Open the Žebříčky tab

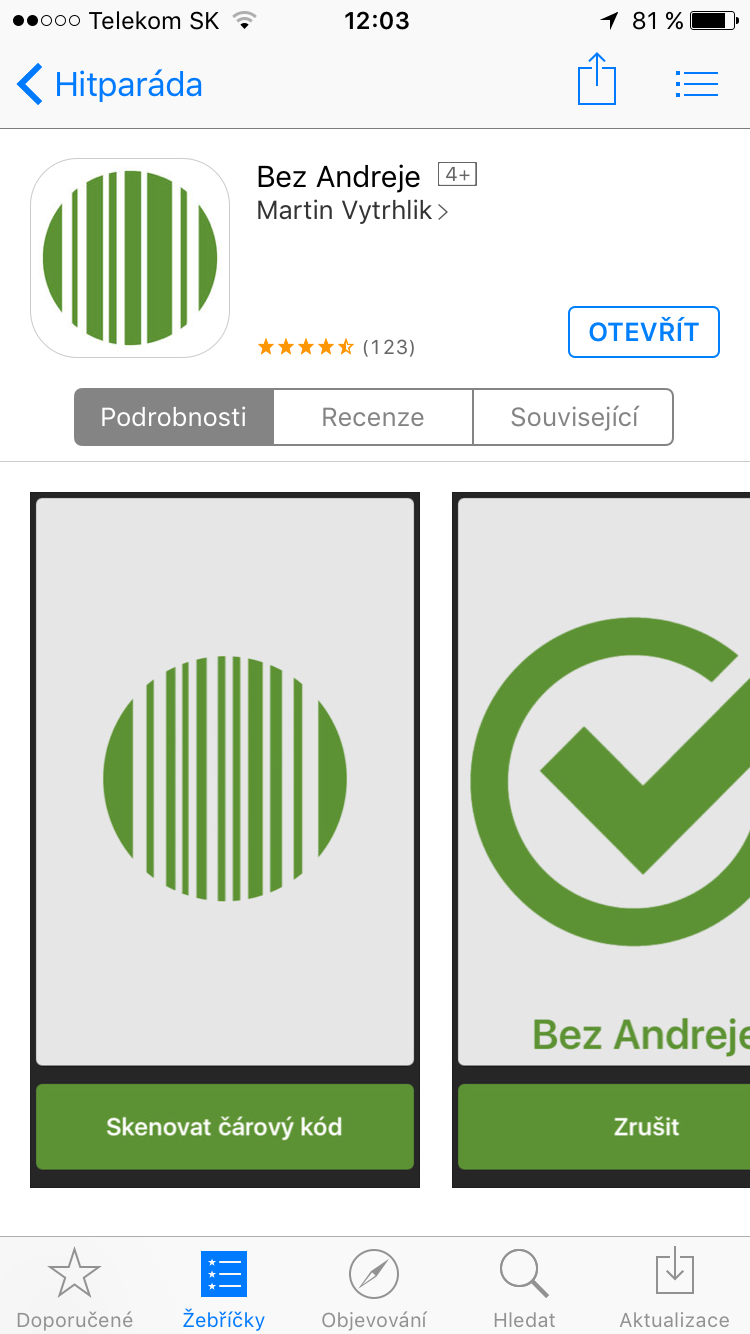pos(224,1289)
